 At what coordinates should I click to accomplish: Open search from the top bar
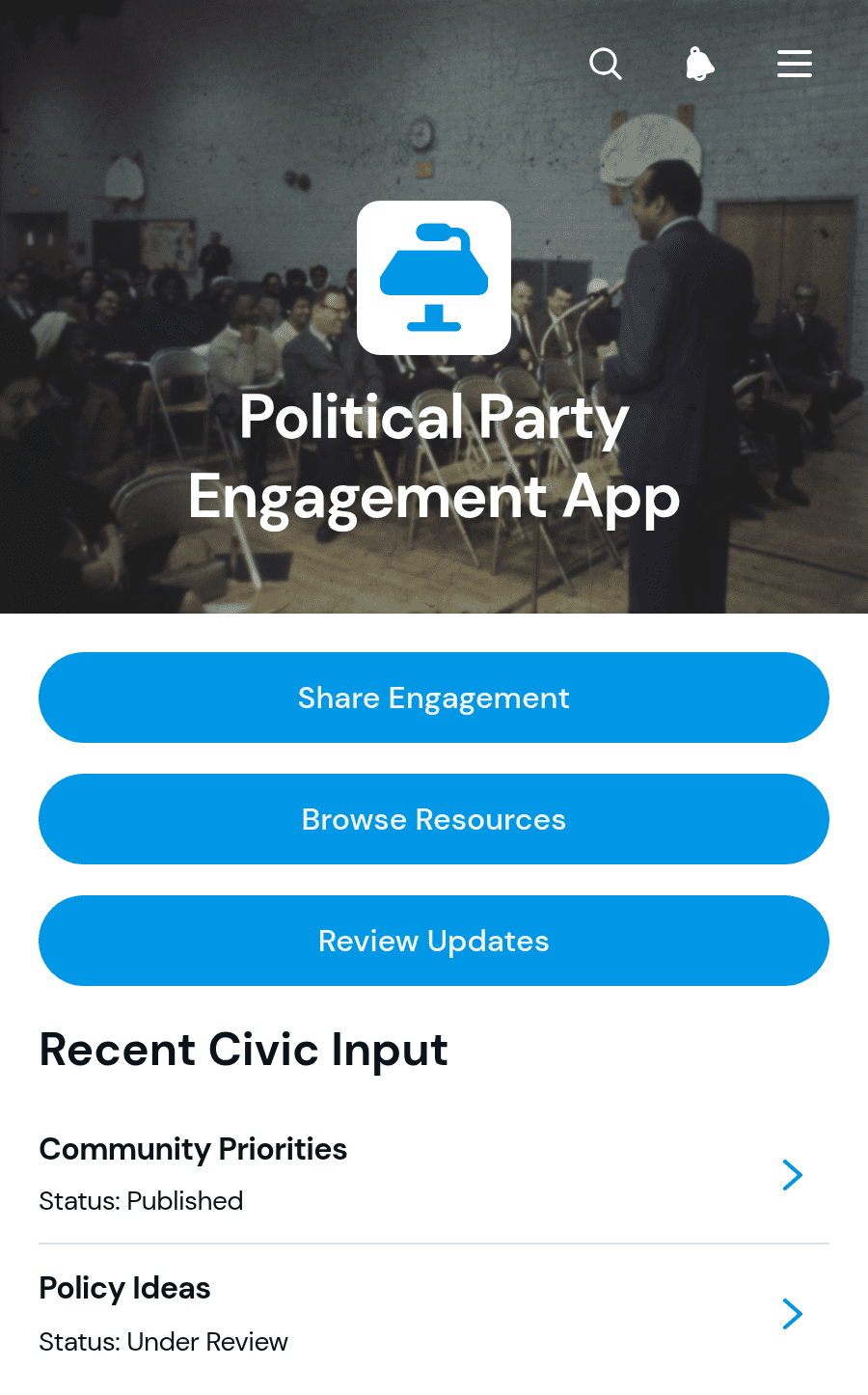606,64
